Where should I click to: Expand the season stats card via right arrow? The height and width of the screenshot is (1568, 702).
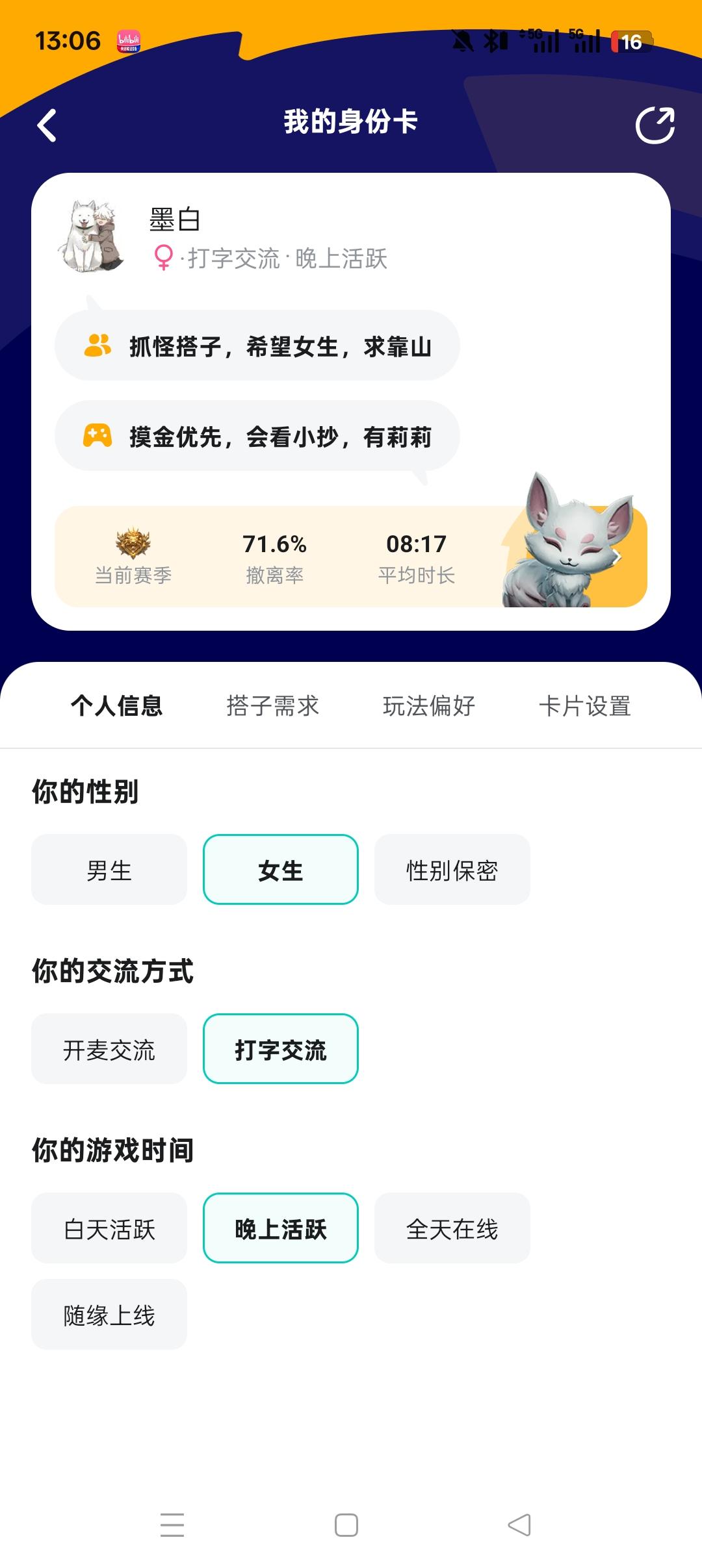617,555
